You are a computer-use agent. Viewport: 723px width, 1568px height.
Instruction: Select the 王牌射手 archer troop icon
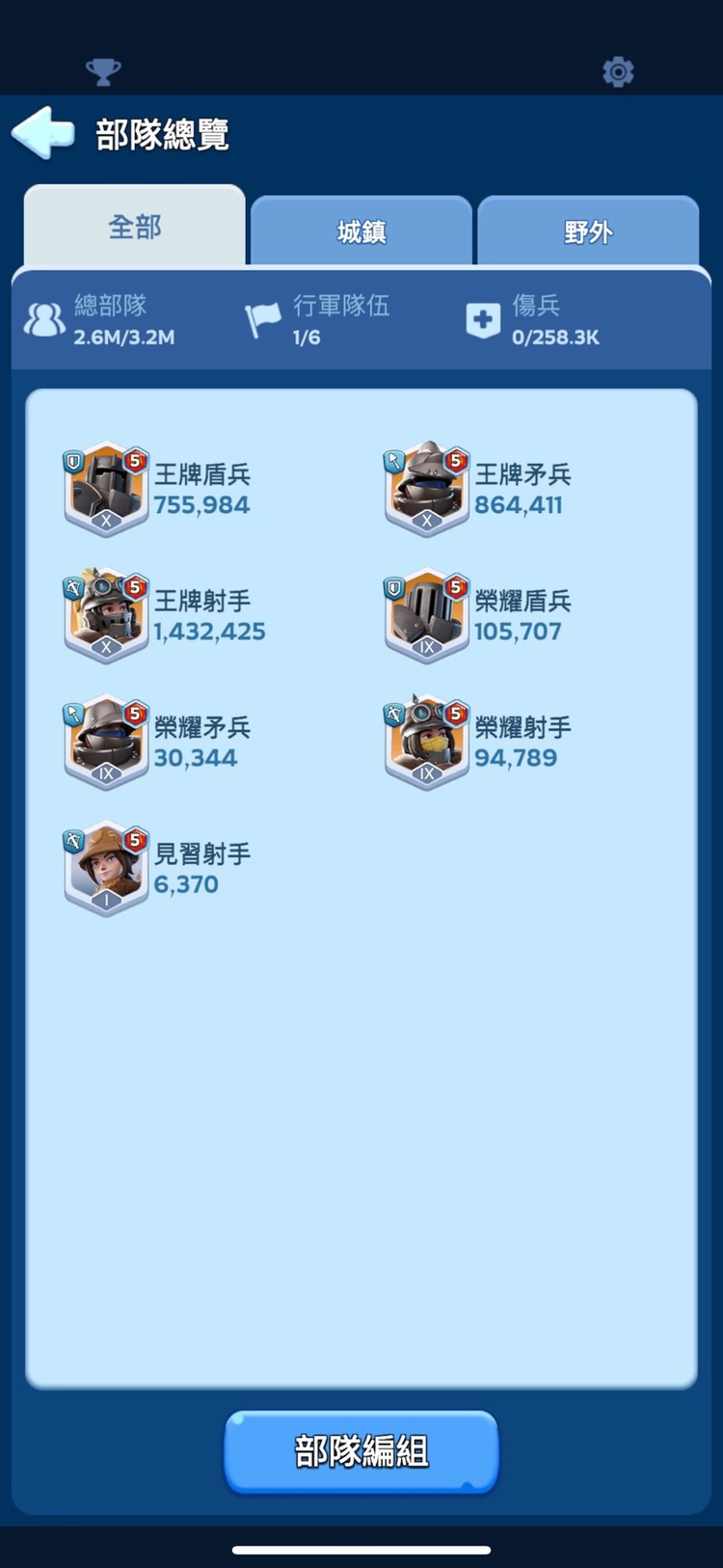(x=106, y=615)
